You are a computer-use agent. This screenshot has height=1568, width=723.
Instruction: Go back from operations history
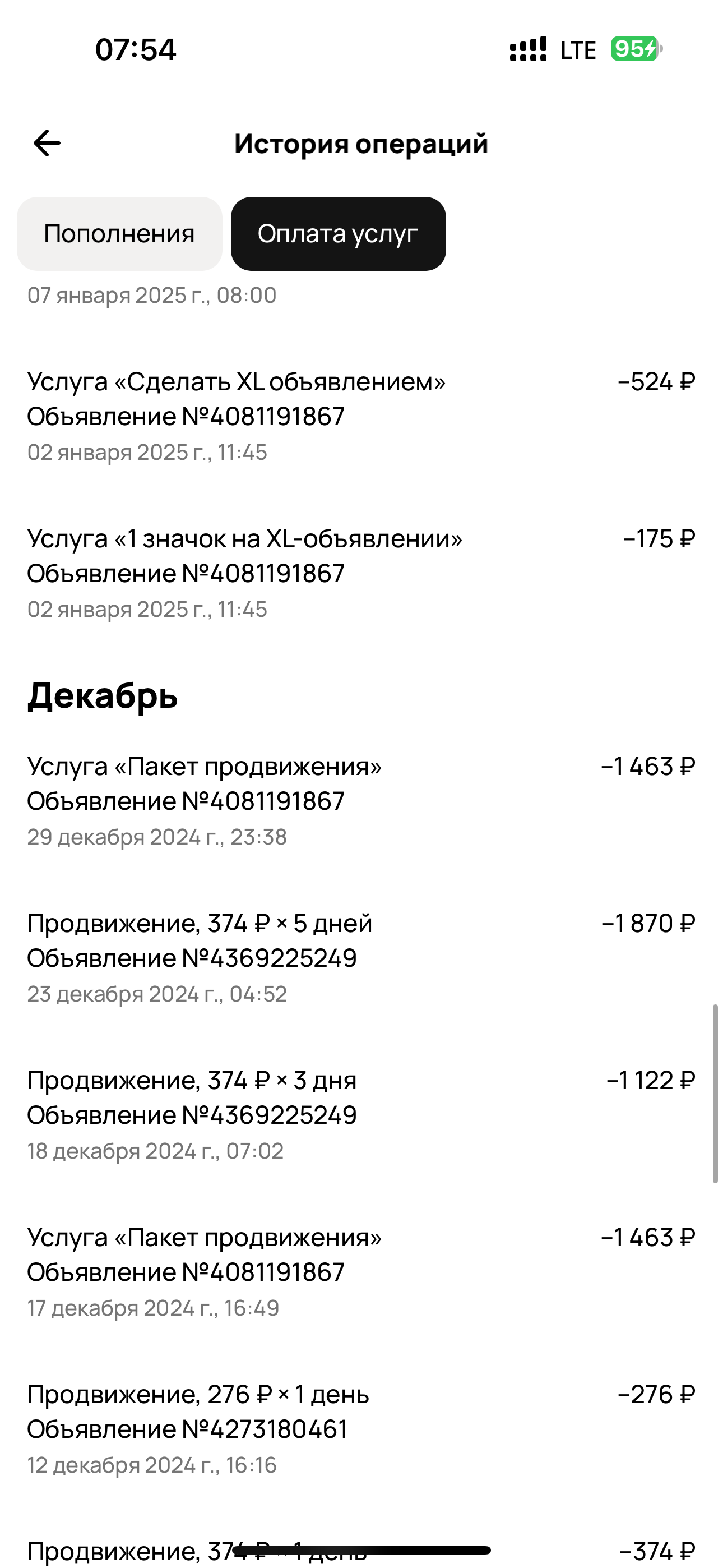coord(47,144)
